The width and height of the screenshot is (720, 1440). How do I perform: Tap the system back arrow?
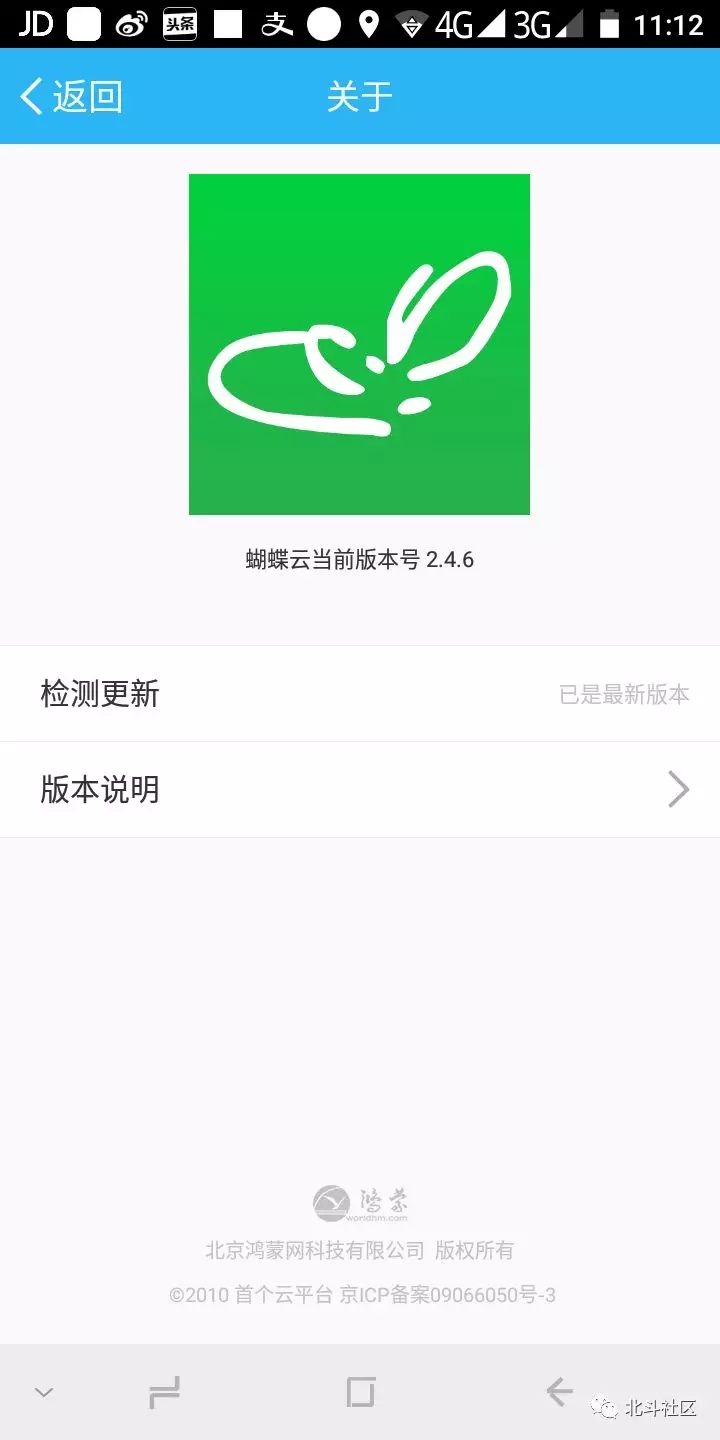[559, 1391]
